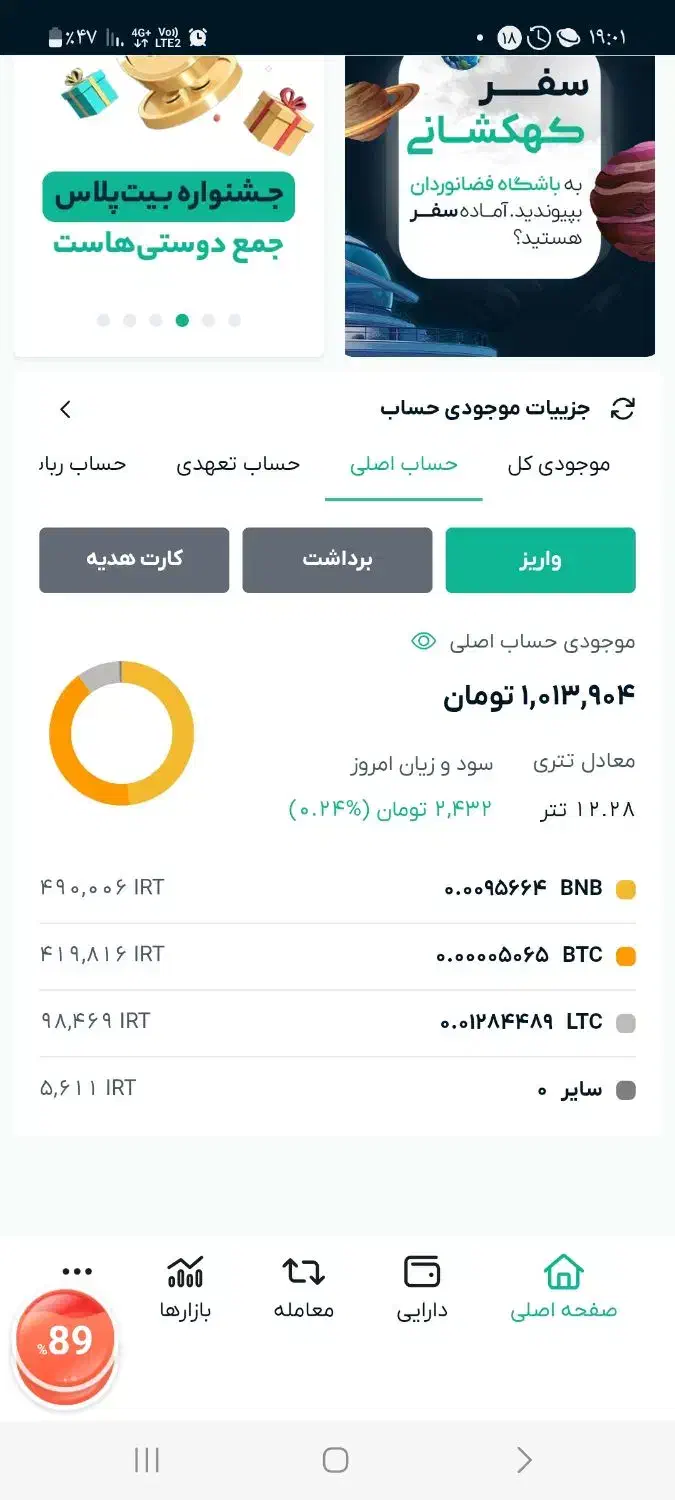Switch to the حساب تعهدی tab
The width and height of the screenshot is (675, 1500).
pyautogui.click(x=238, y=465)
